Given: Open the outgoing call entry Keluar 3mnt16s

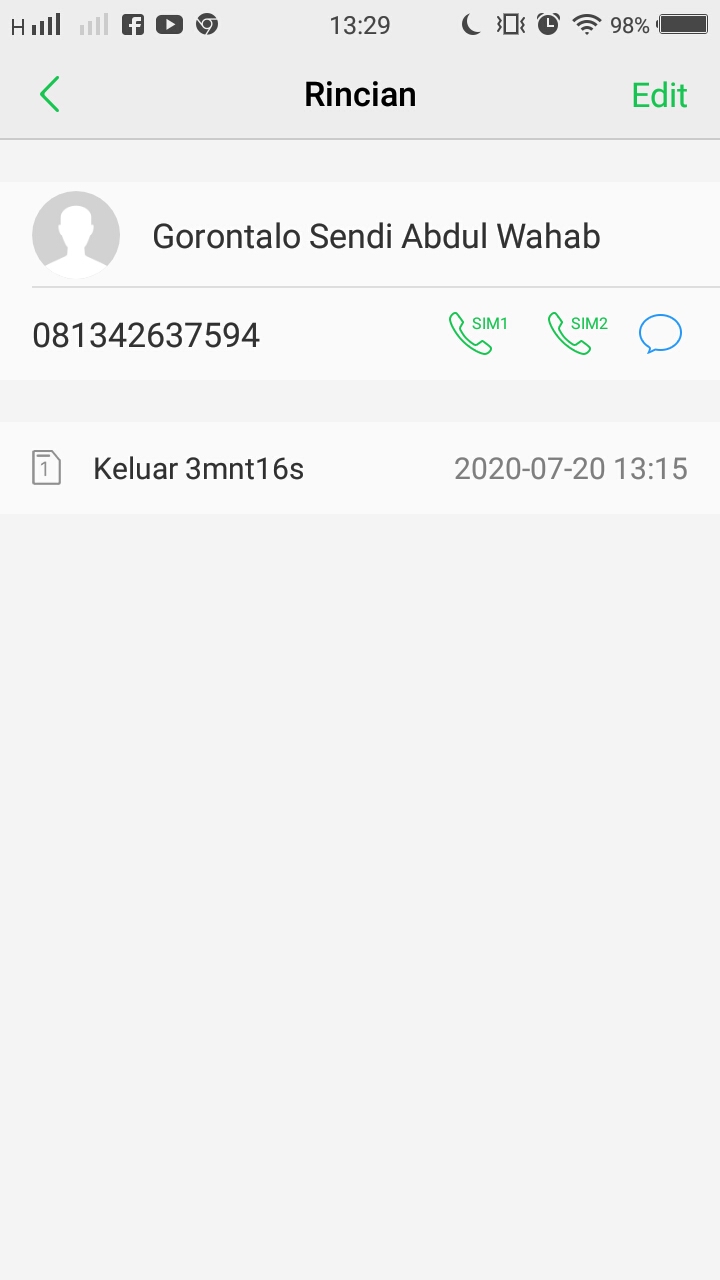Looking at the screenshot, I should (x=198, y=467).
